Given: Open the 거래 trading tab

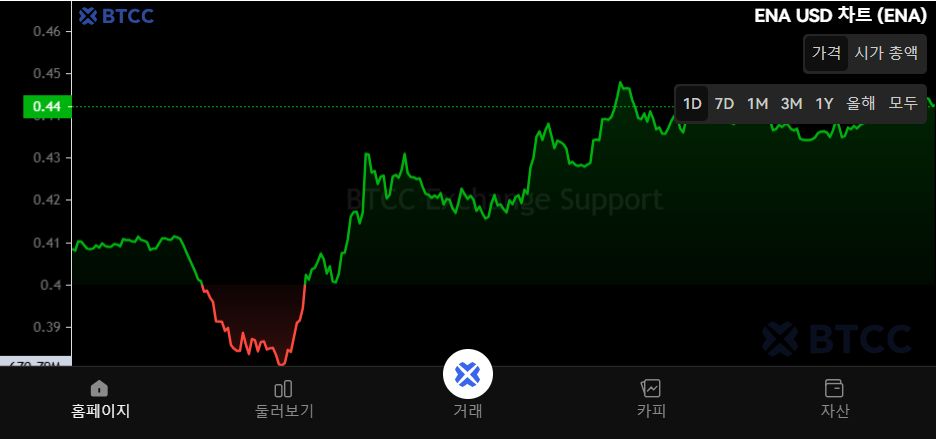Looking at the screenshot, I should click(x=468, y=385).
